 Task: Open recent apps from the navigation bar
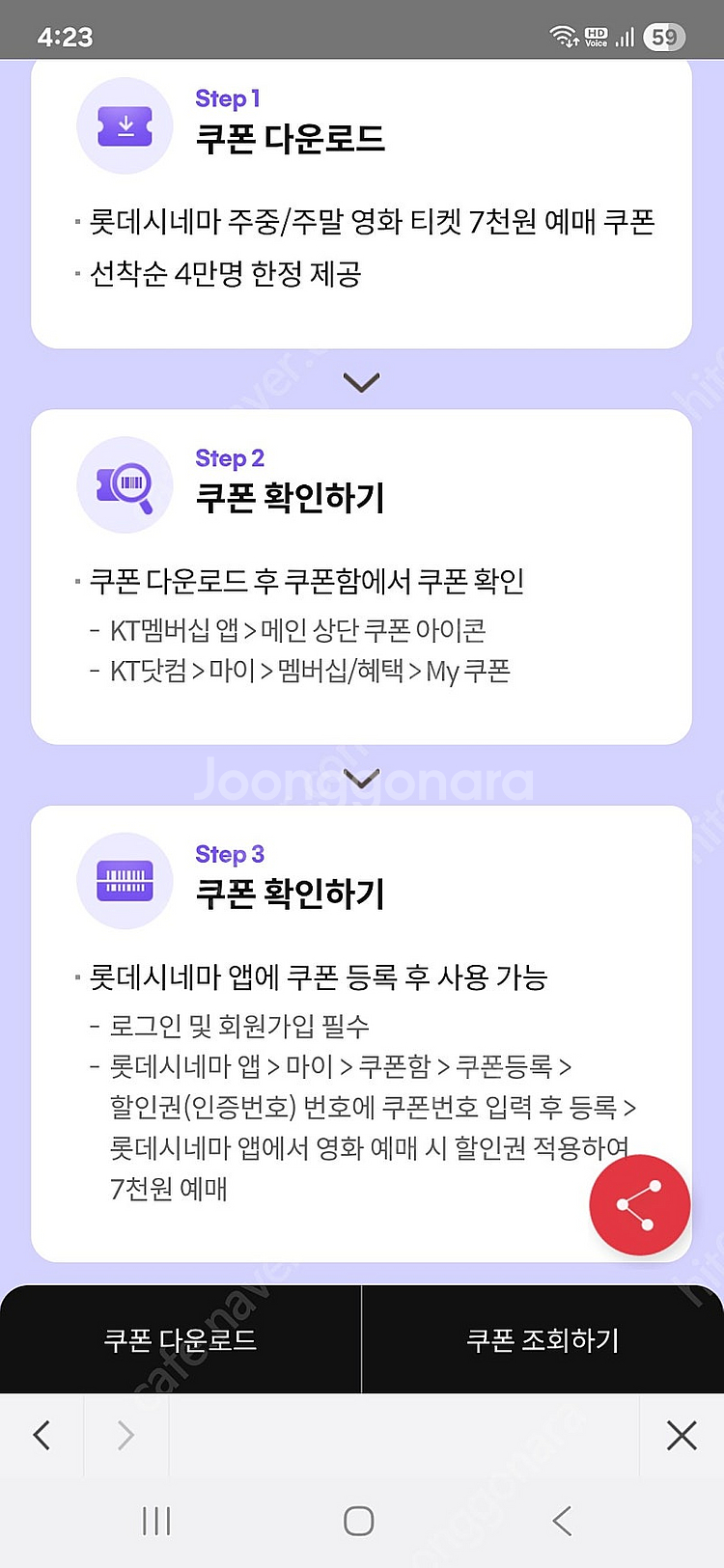[156, 1521]
